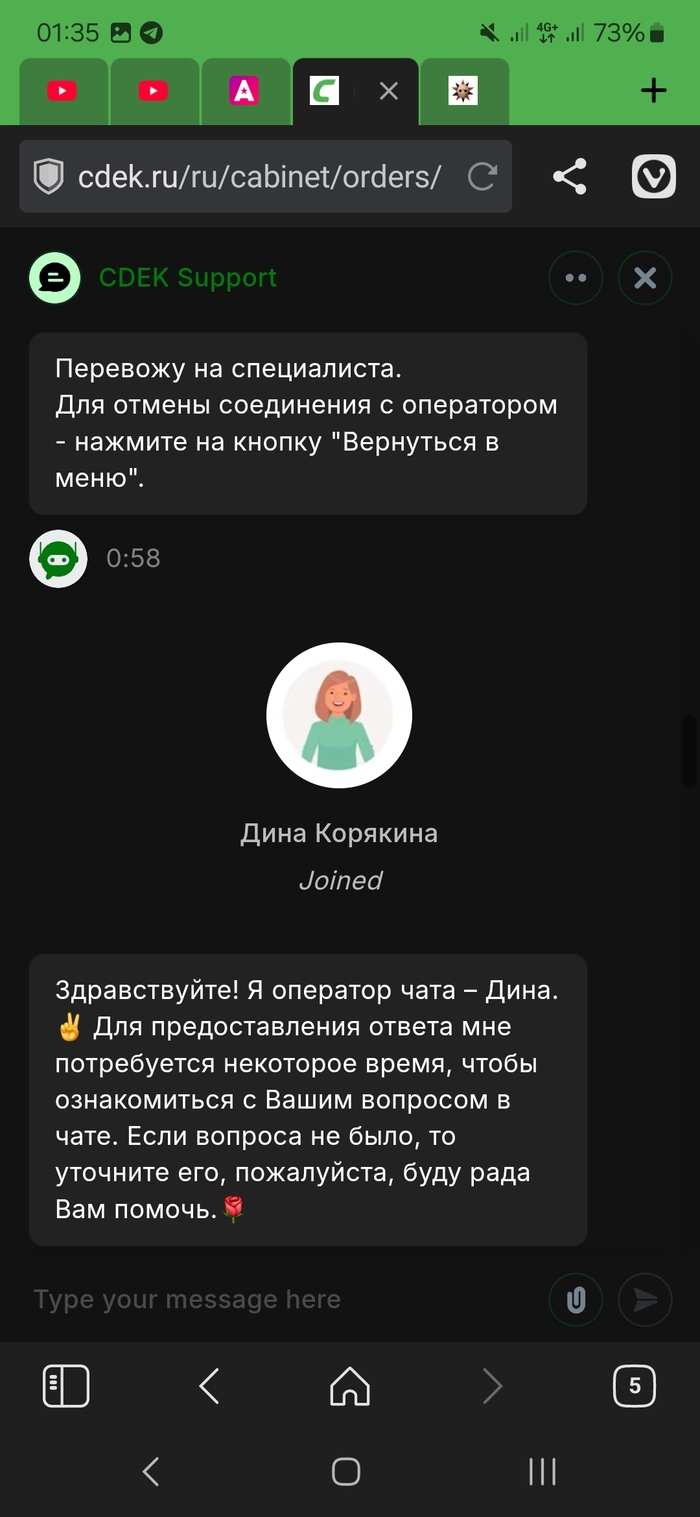The image size is (700, 1517).
Task: Share the current page
Action: [569, 177]
